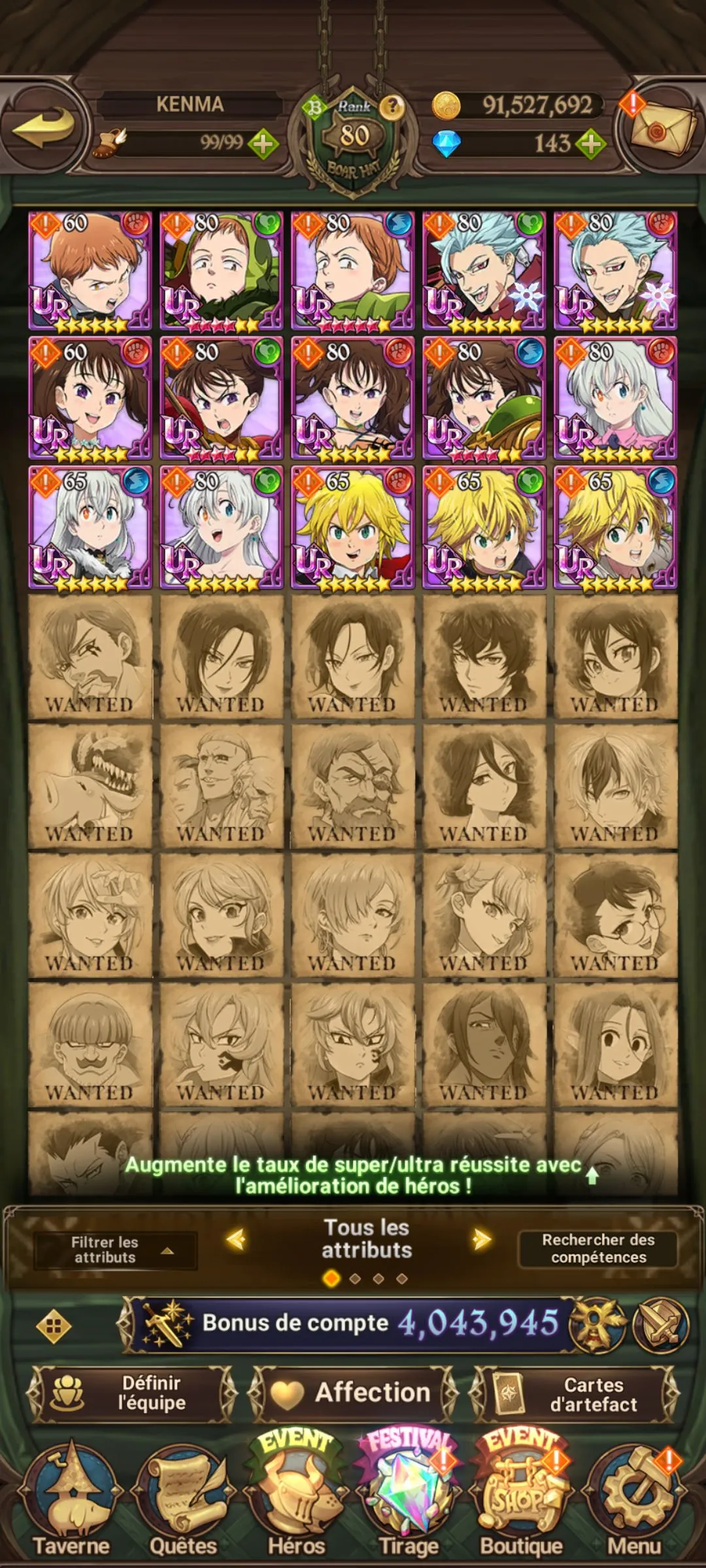Add diamonds with the green plus
The height and width of the screenshot is (1568, 706).
pos(590,143)
